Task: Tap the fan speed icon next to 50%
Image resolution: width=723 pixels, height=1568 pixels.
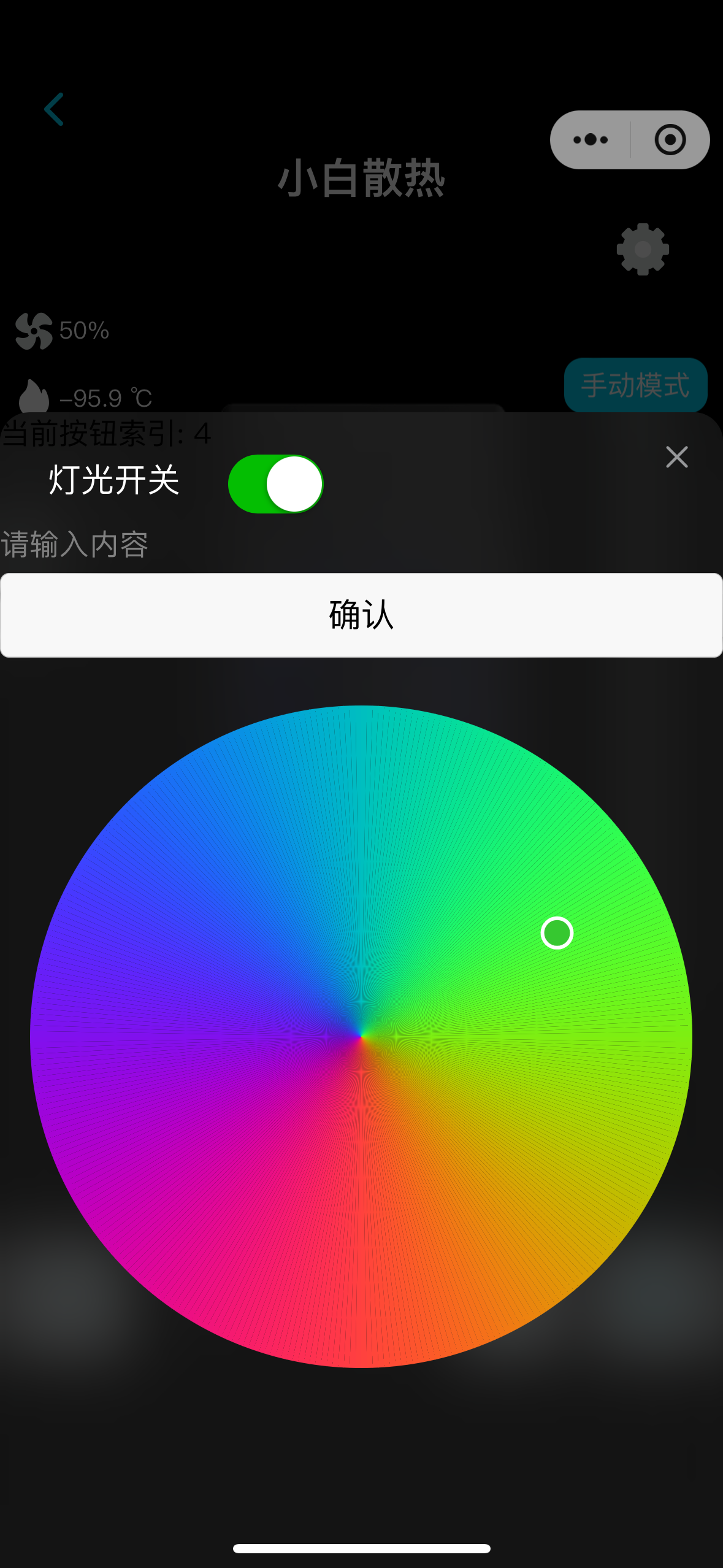Action: (33, 330)
